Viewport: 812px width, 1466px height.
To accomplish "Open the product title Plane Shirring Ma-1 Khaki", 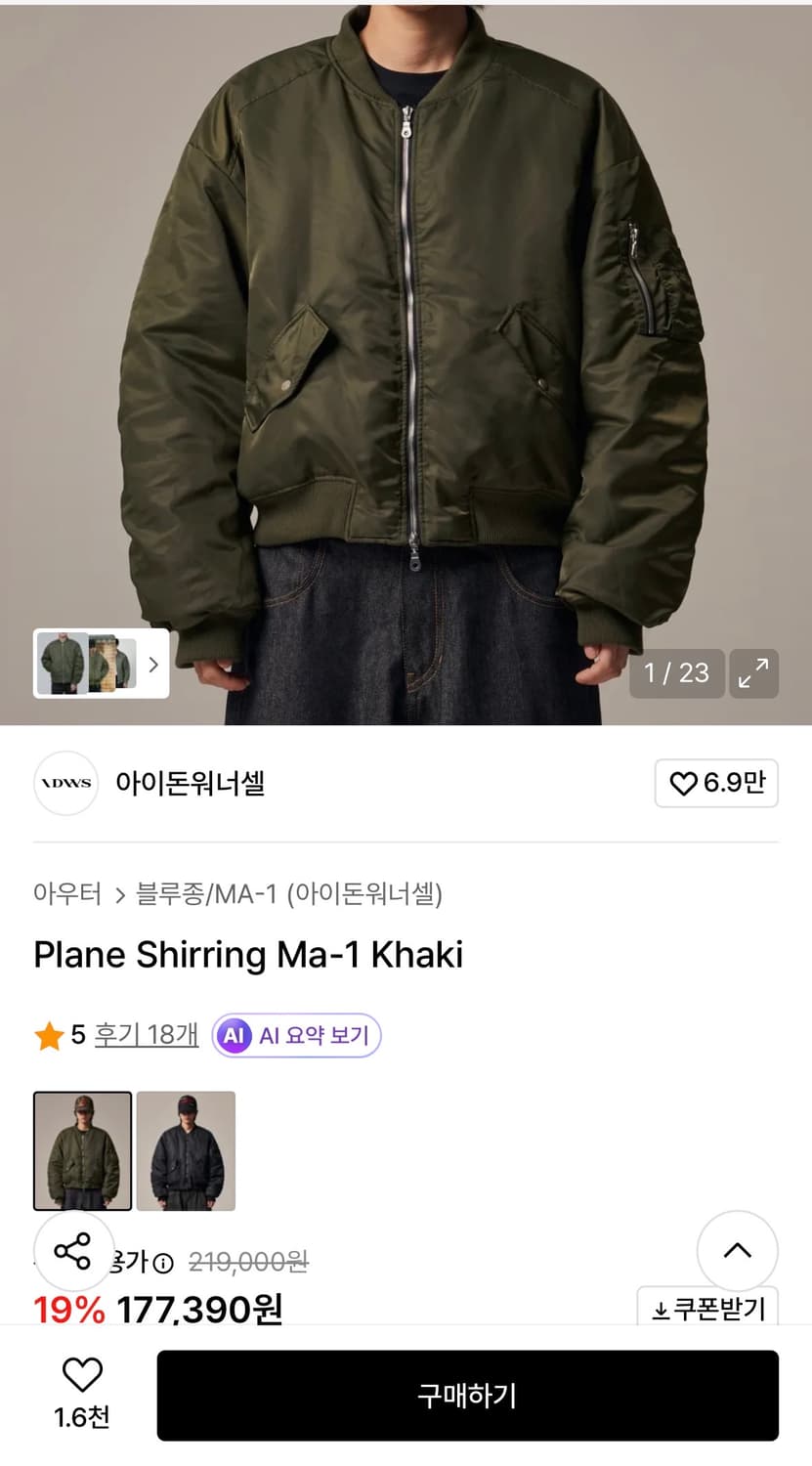I will coord(248,955).
